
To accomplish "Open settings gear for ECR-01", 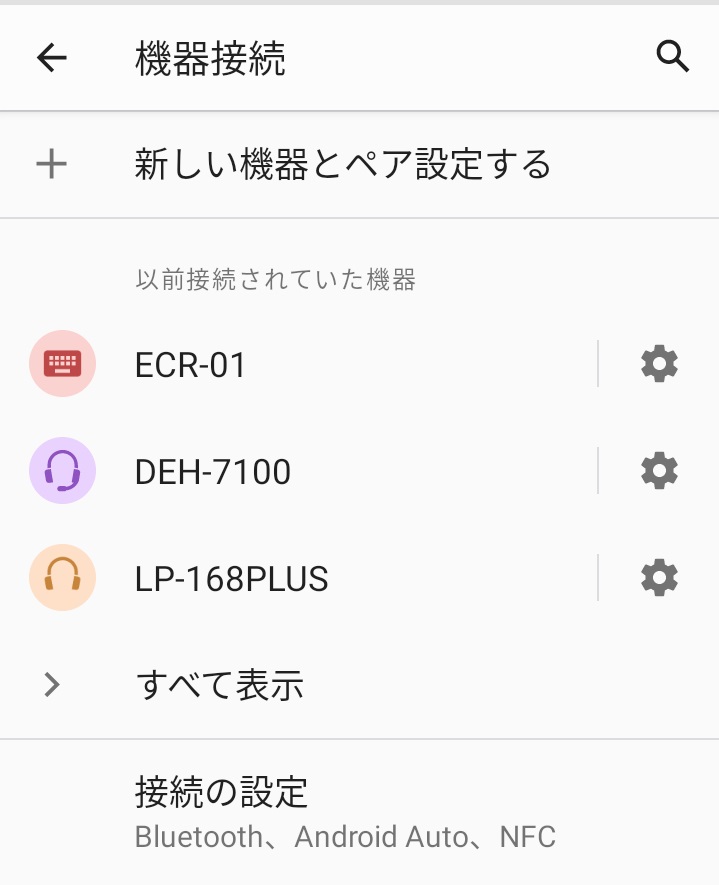I will click(x=659, y=364).
